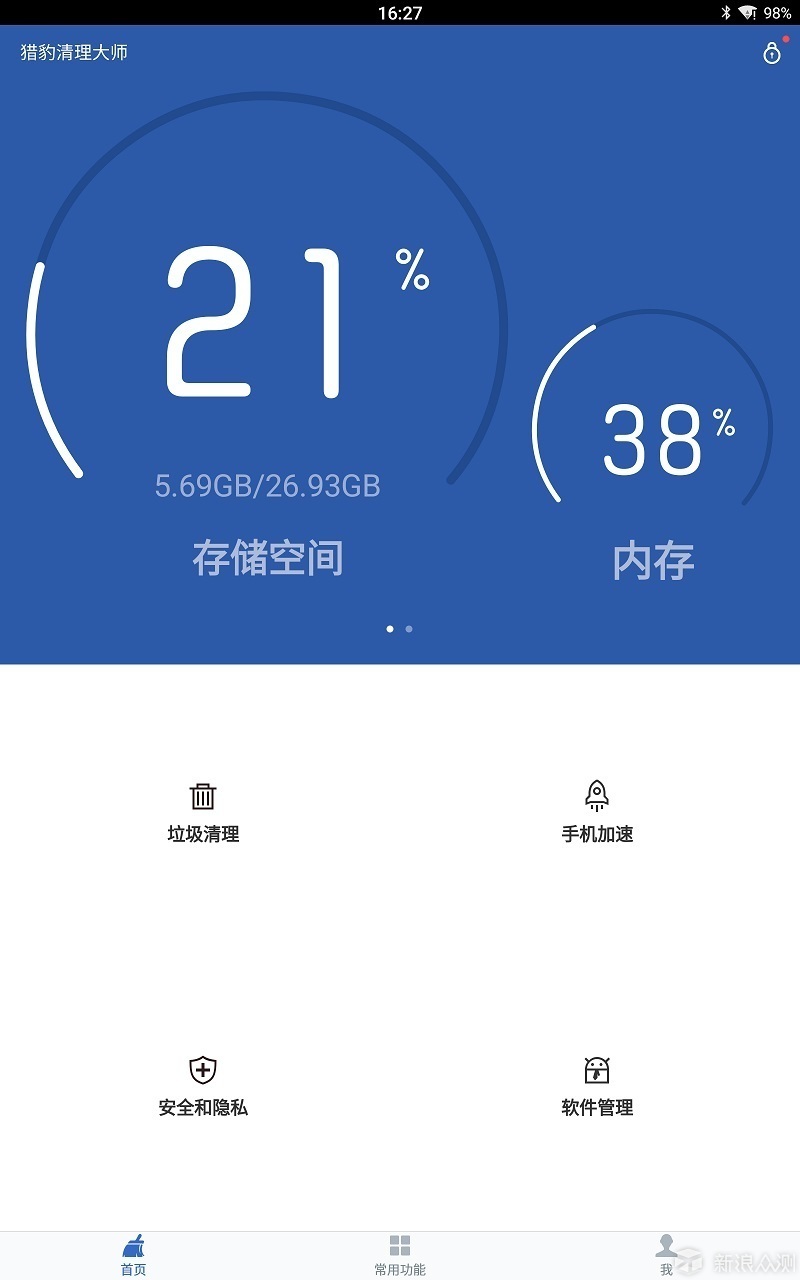
Task: Select the 手机加速 rocket boost icon
Action: [x=598, y=796]
